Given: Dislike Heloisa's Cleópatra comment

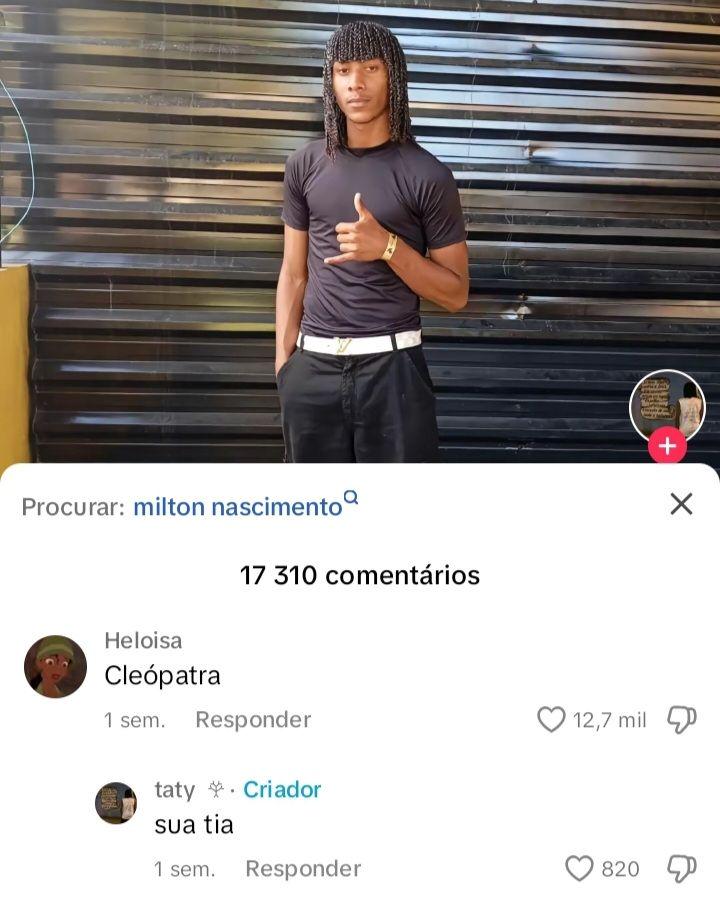Looking at the screenshot, I should [x=681, y=719].
